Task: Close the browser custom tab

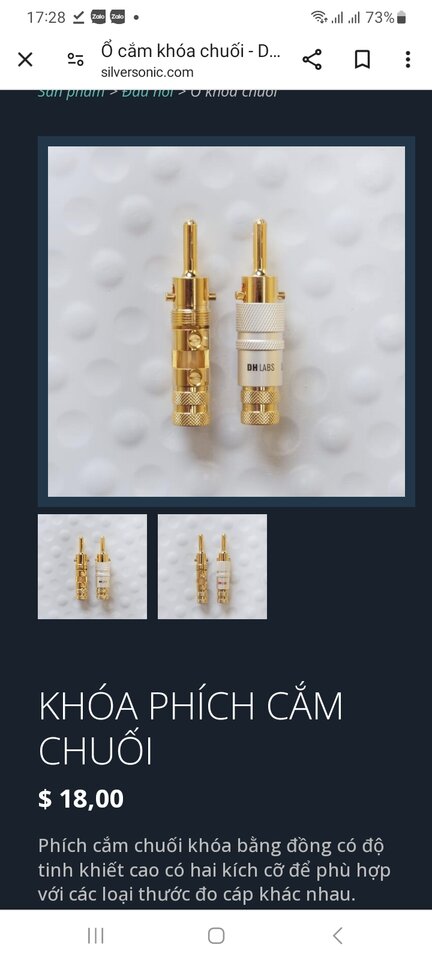Action: click(25, 59)
